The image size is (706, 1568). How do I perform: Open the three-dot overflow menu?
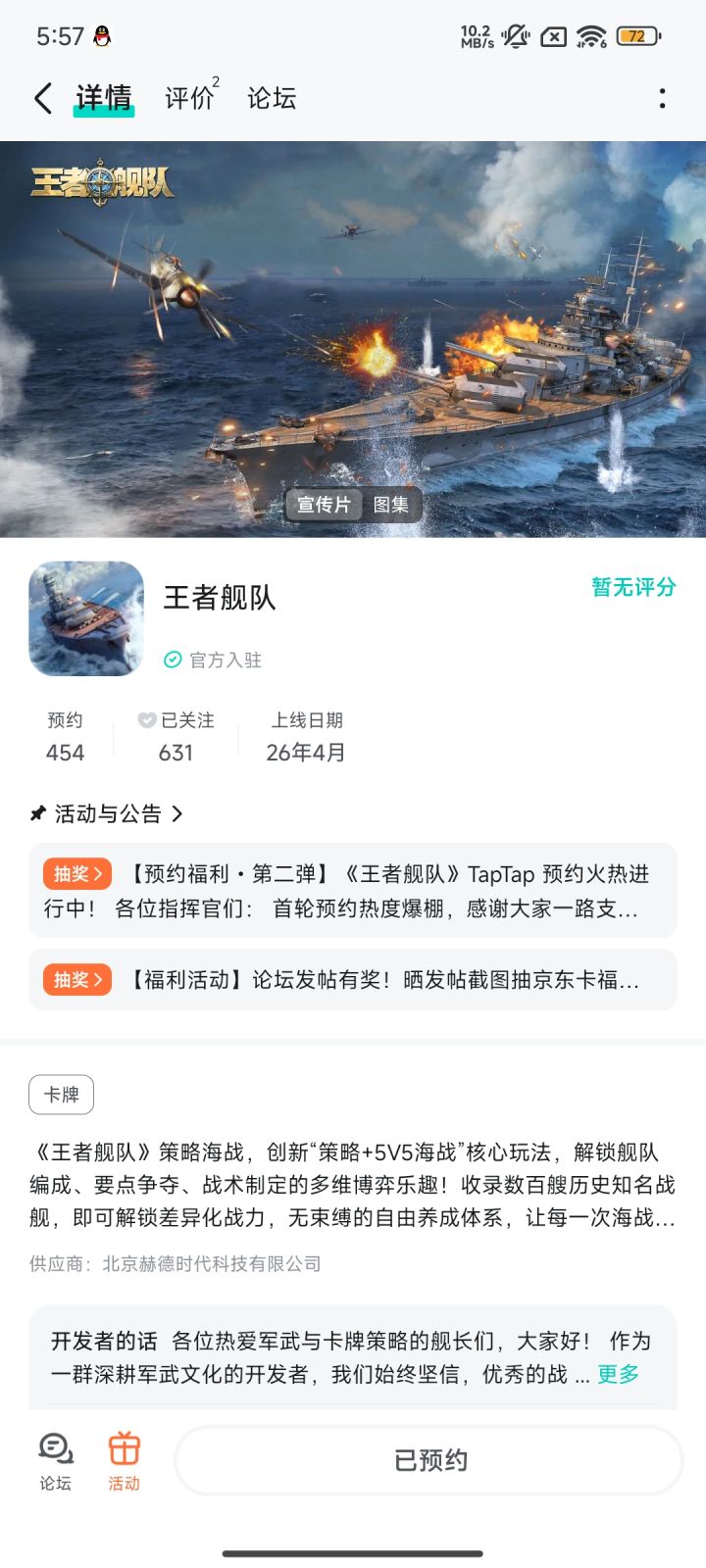(x=663, y=98)
